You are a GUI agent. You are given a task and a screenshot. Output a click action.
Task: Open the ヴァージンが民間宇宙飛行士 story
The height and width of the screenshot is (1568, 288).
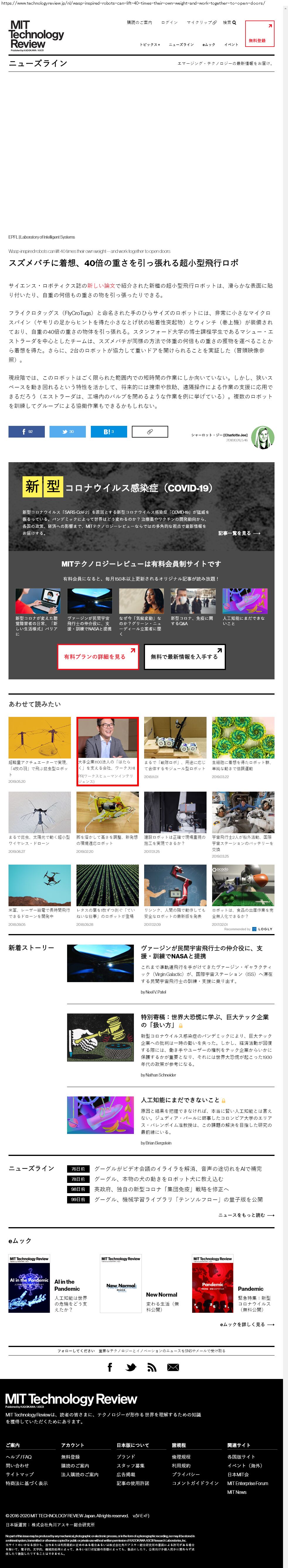[202, 952]
